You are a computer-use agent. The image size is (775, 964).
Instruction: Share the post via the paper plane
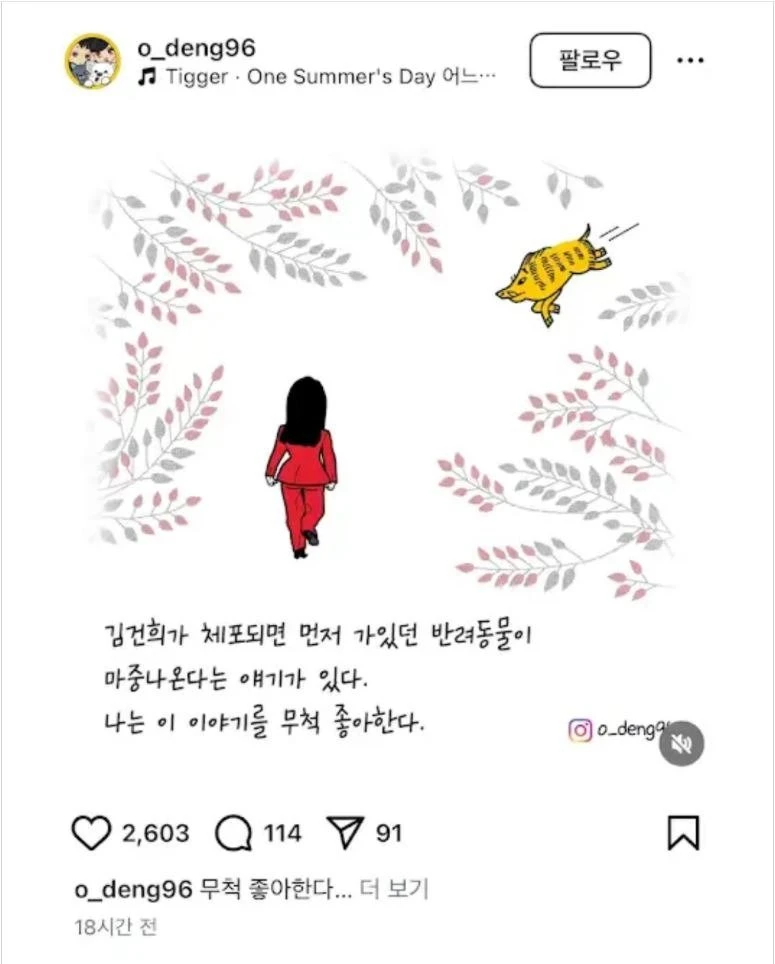click(x=345, y=833)
